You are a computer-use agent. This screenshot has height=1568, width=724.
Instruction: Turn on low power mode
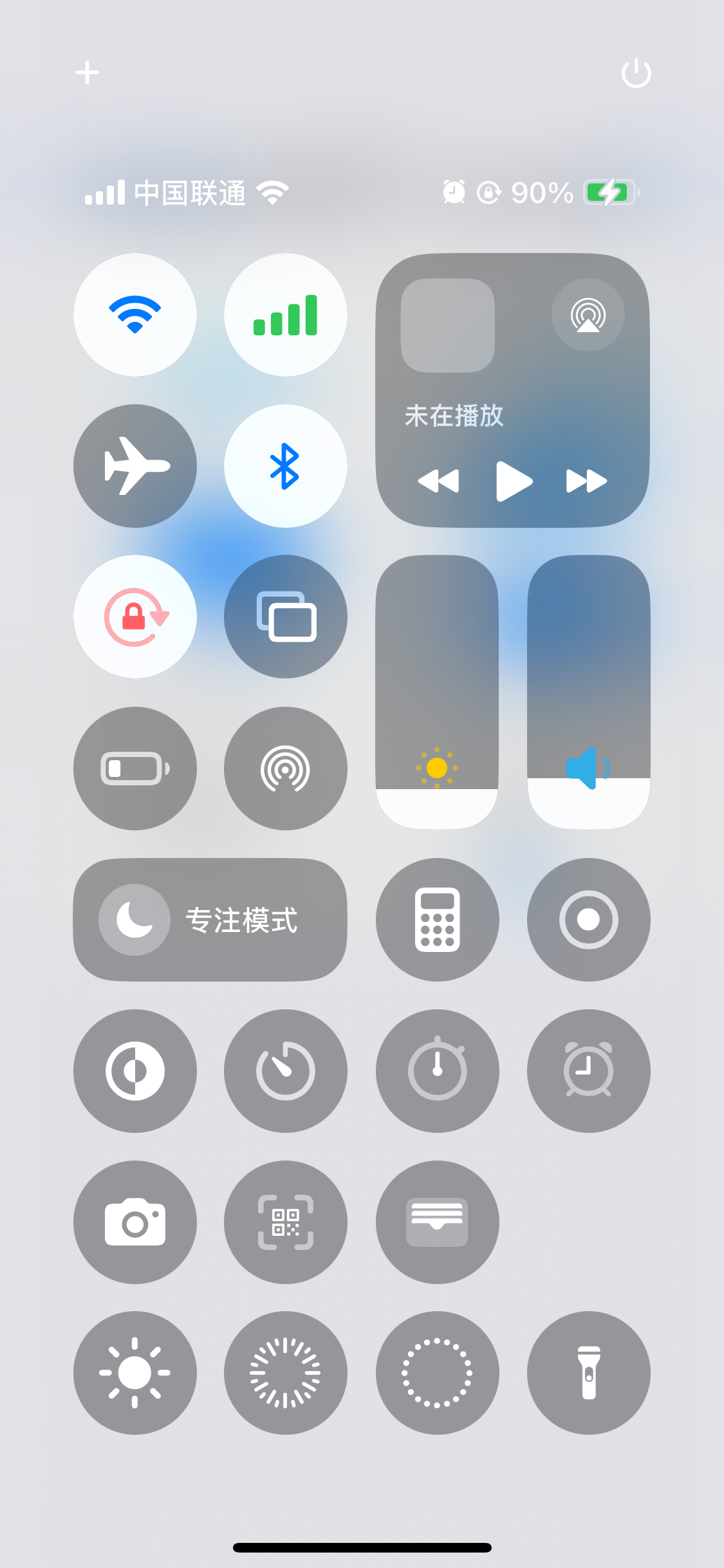pos(135,769)
